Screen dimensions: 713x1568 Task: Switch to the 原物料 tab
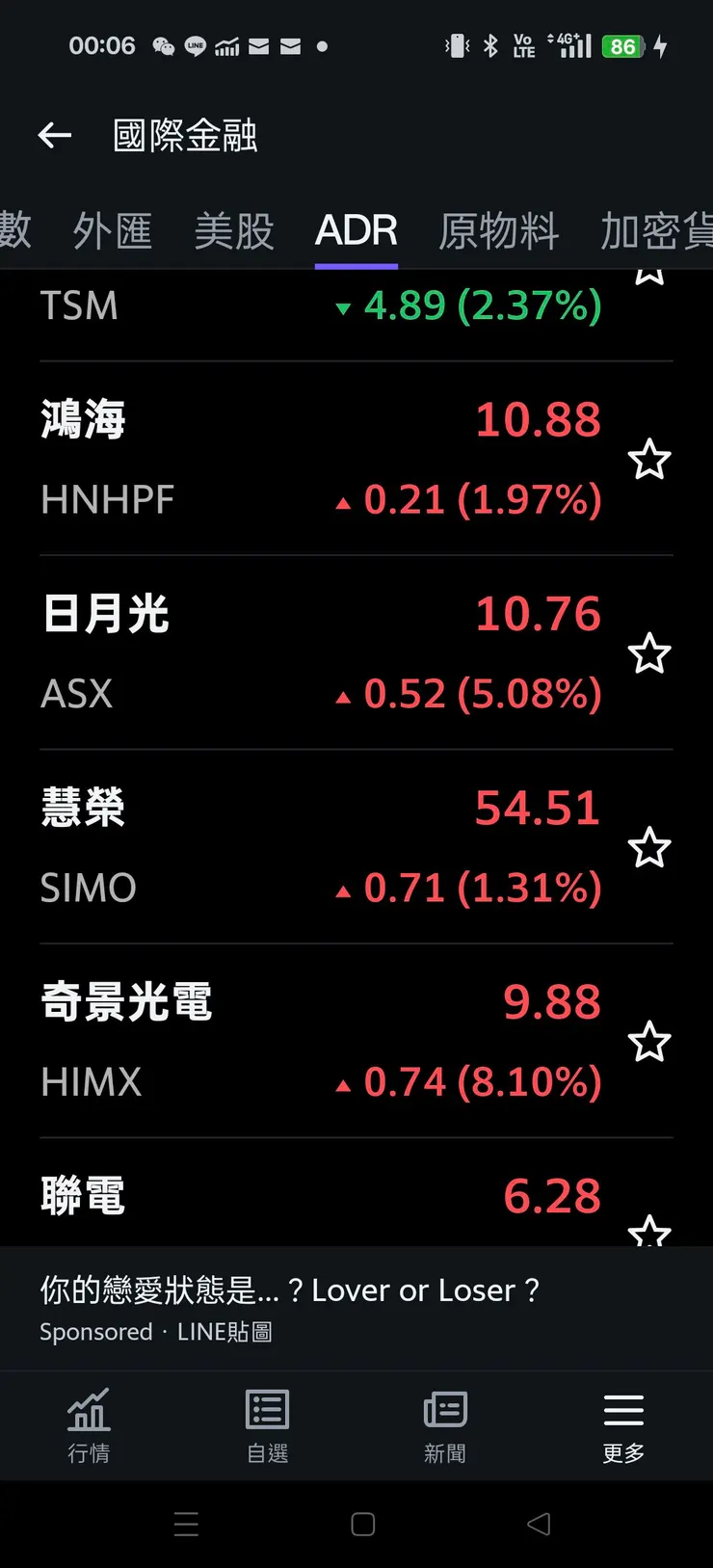point(499,231)
